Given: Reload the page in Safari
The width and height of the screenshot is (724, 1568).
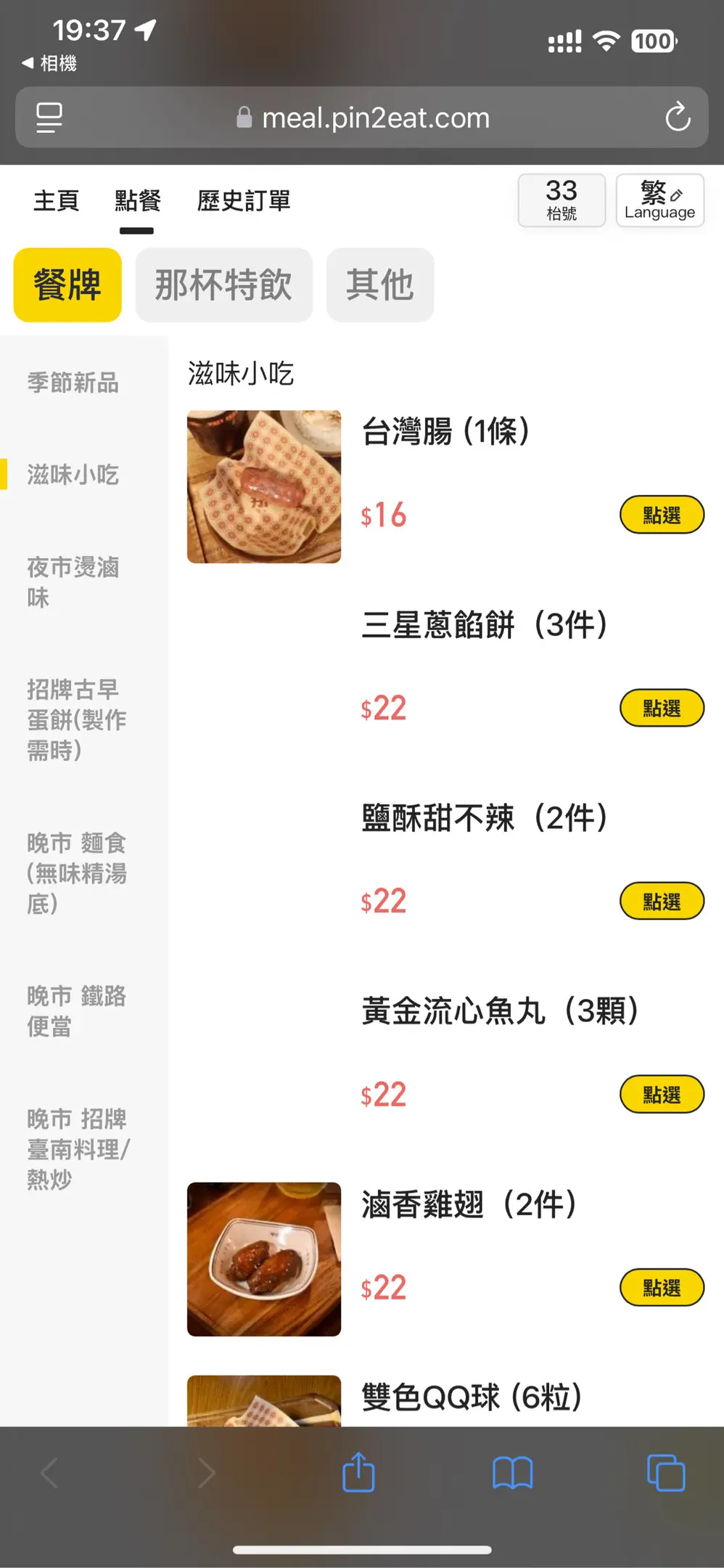Looking at the screenshot, I should (x=678, y=118).
